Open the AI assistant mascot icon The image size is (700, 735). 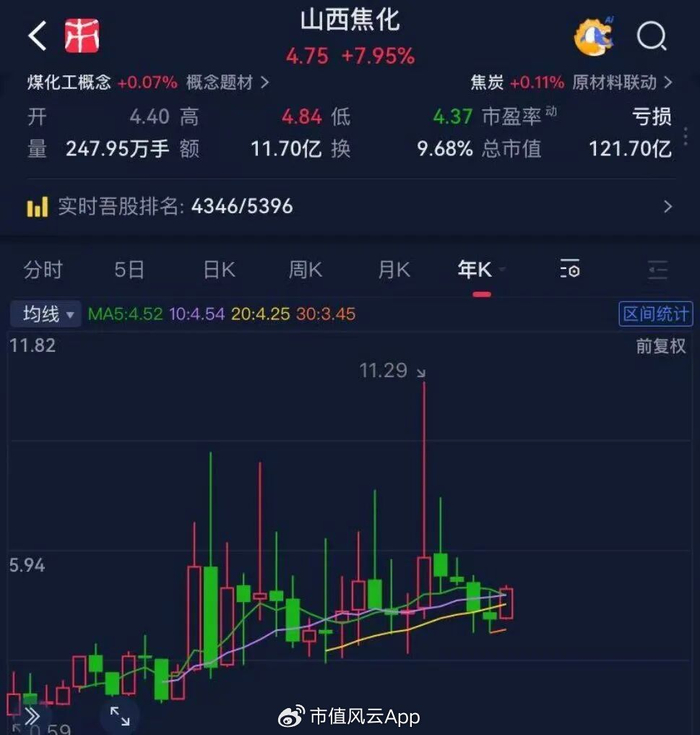(594, 36)
